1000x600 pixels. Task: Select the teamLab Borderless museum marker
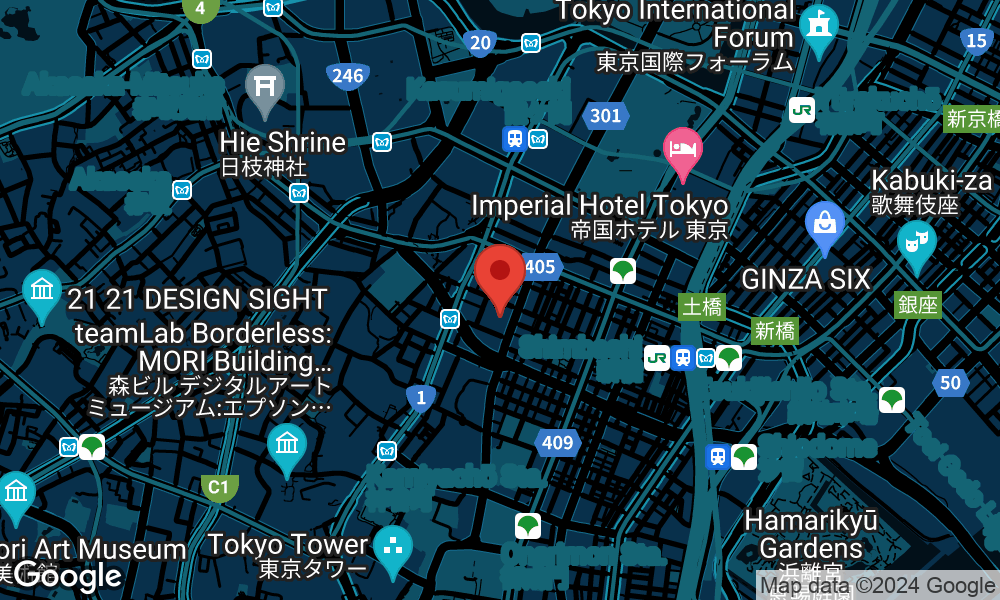point(286,447)
